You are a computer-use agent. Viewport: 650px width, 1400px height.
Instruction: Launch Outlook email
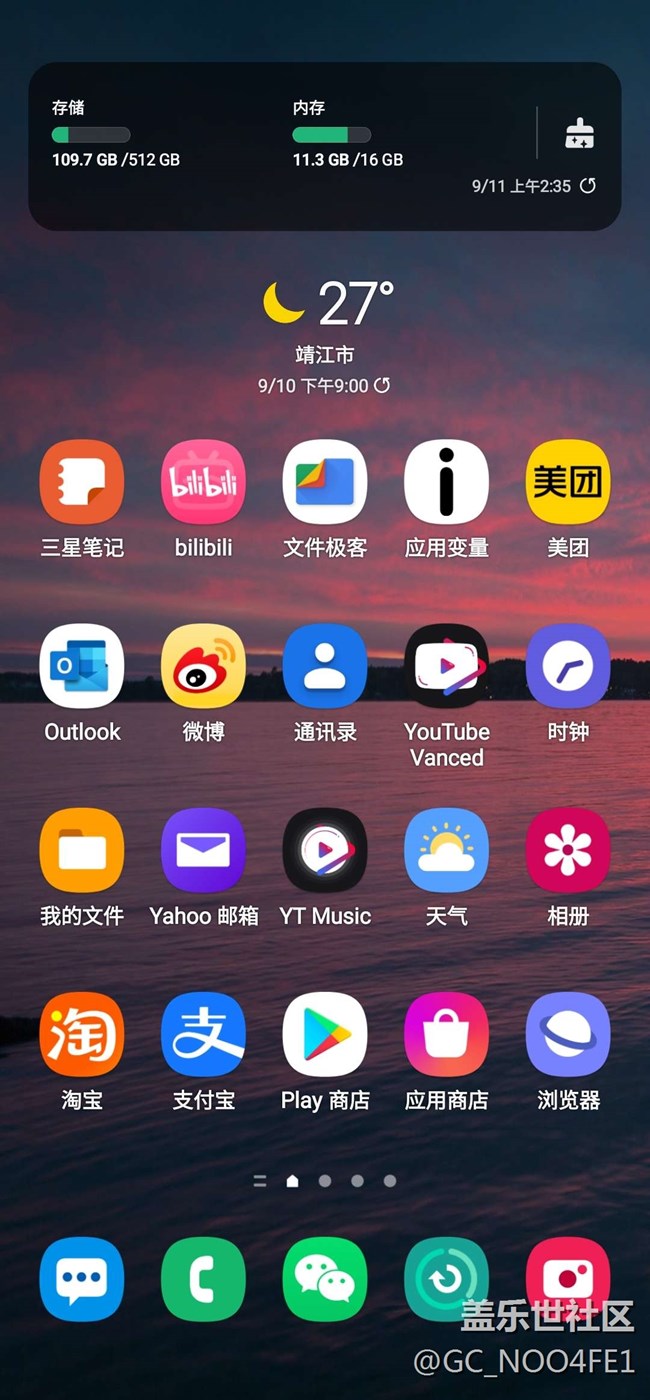click(x=82, y=666)
